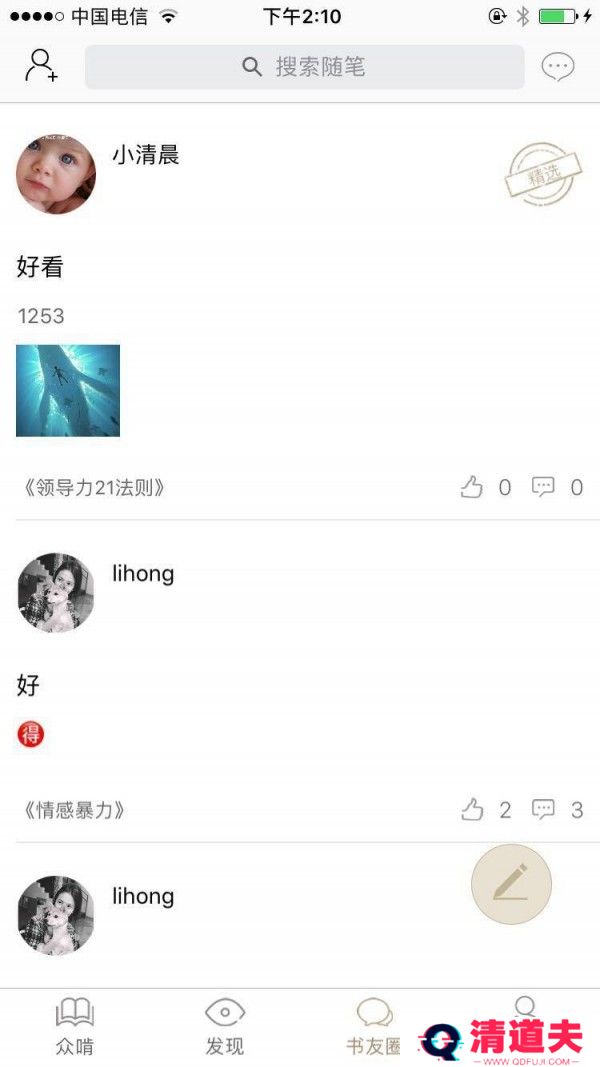Select the 书友圈 tab
The height and width of the screenshot is (1067, 600).
click(374, 1026)
